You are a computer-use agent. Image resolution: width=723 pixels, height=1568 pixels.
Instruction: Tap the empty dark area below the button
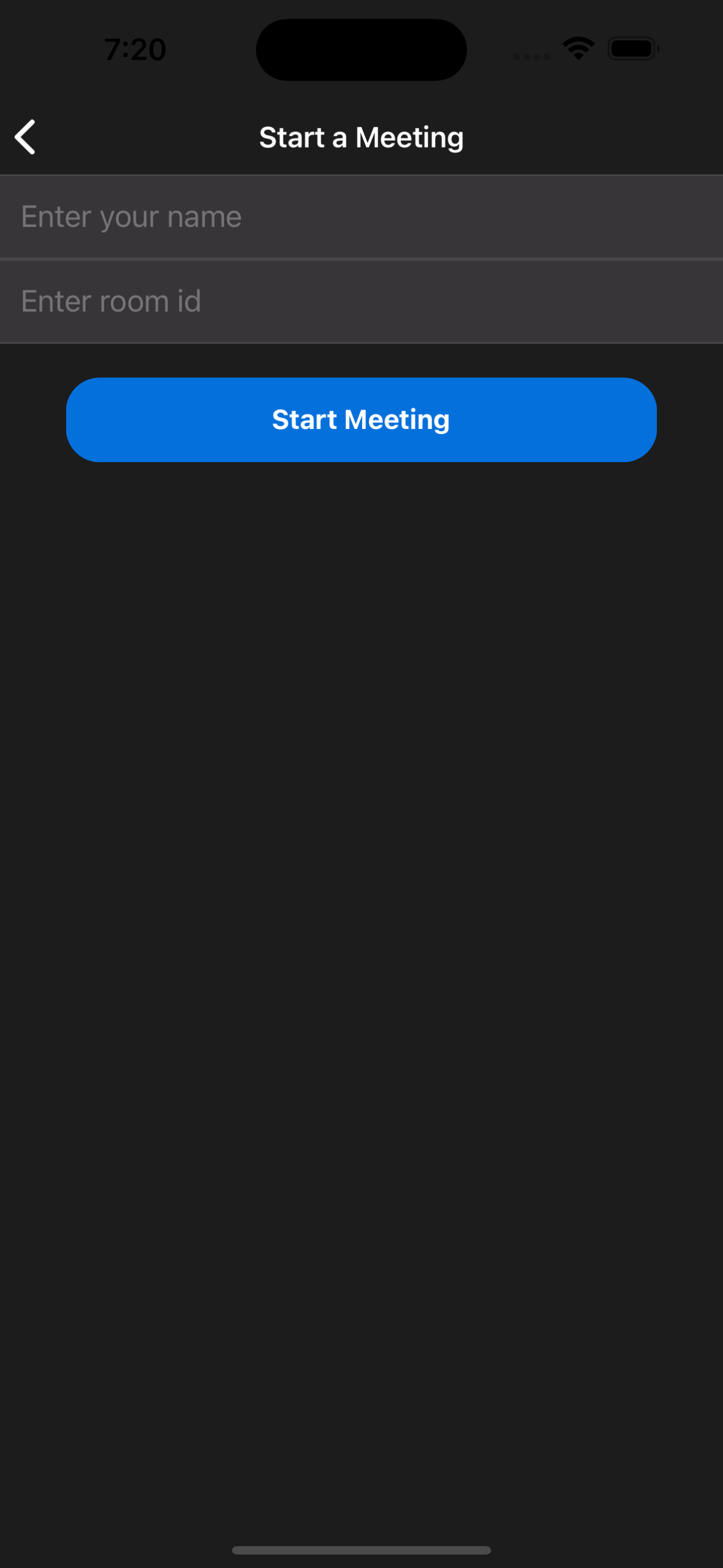pyautogui.click(x=361, y=852)
